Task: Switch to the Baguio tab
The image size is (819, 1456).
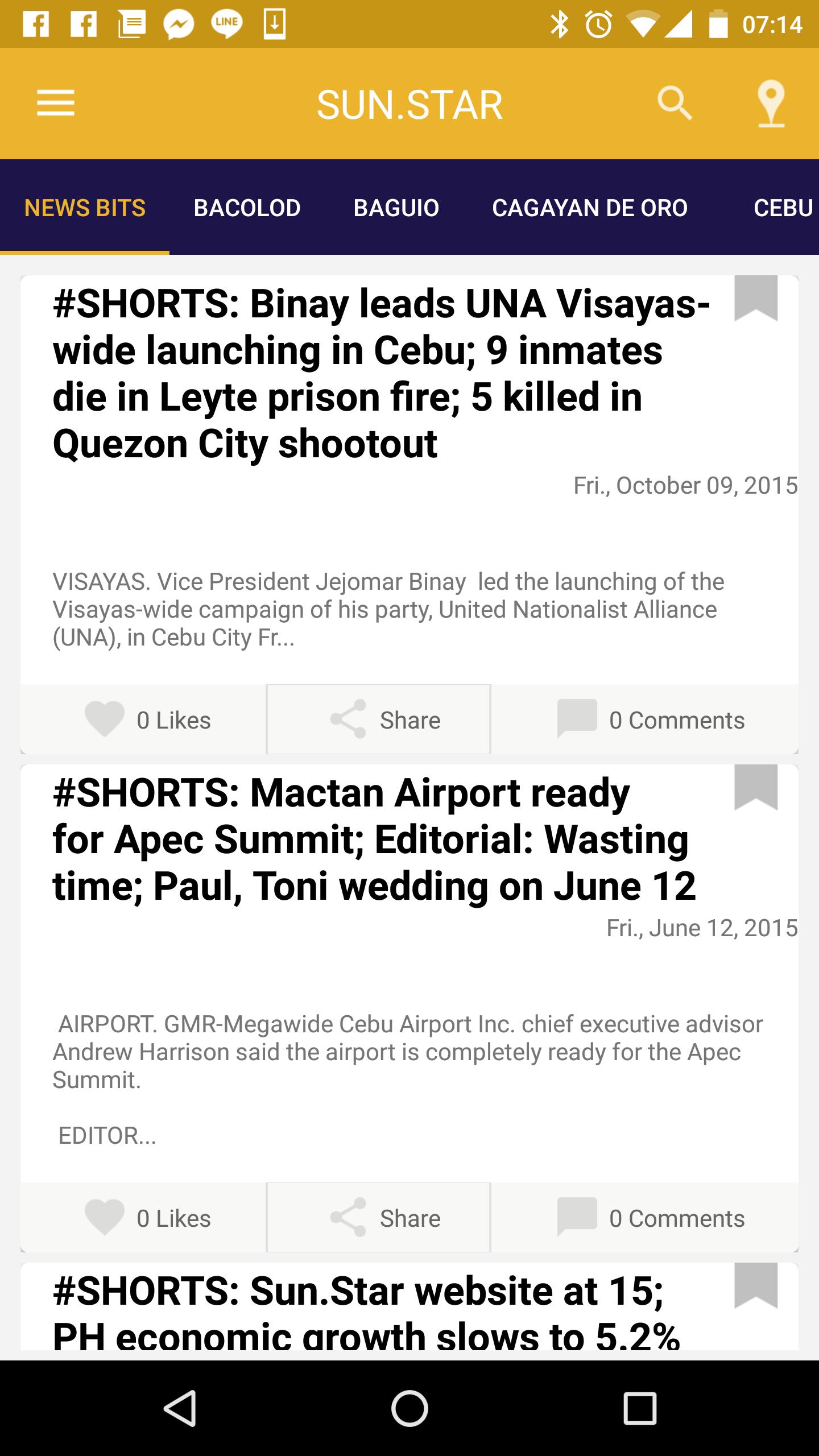Action: pos(396,208)
